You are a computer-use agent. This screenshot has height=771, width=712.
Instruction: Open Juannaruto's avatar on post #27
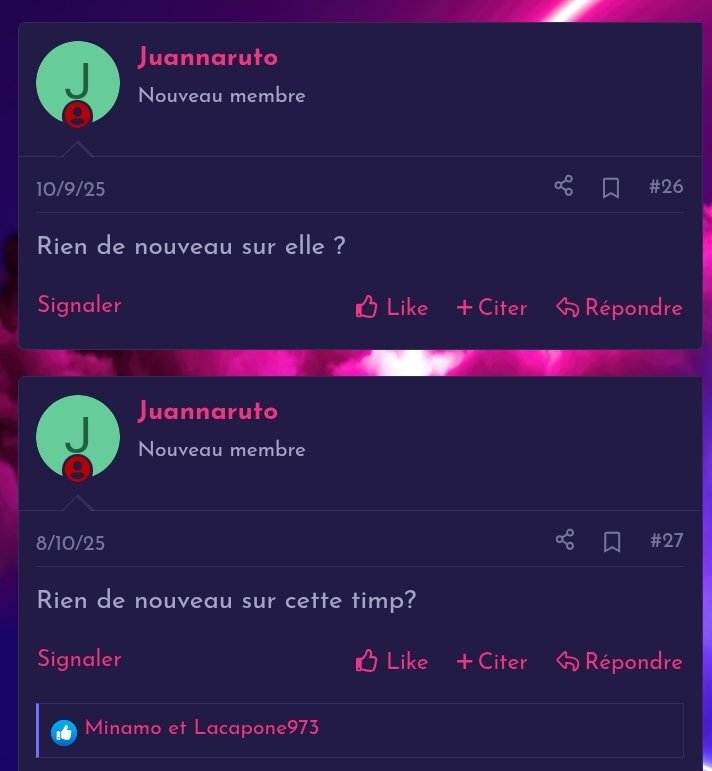tap(78, 437)
